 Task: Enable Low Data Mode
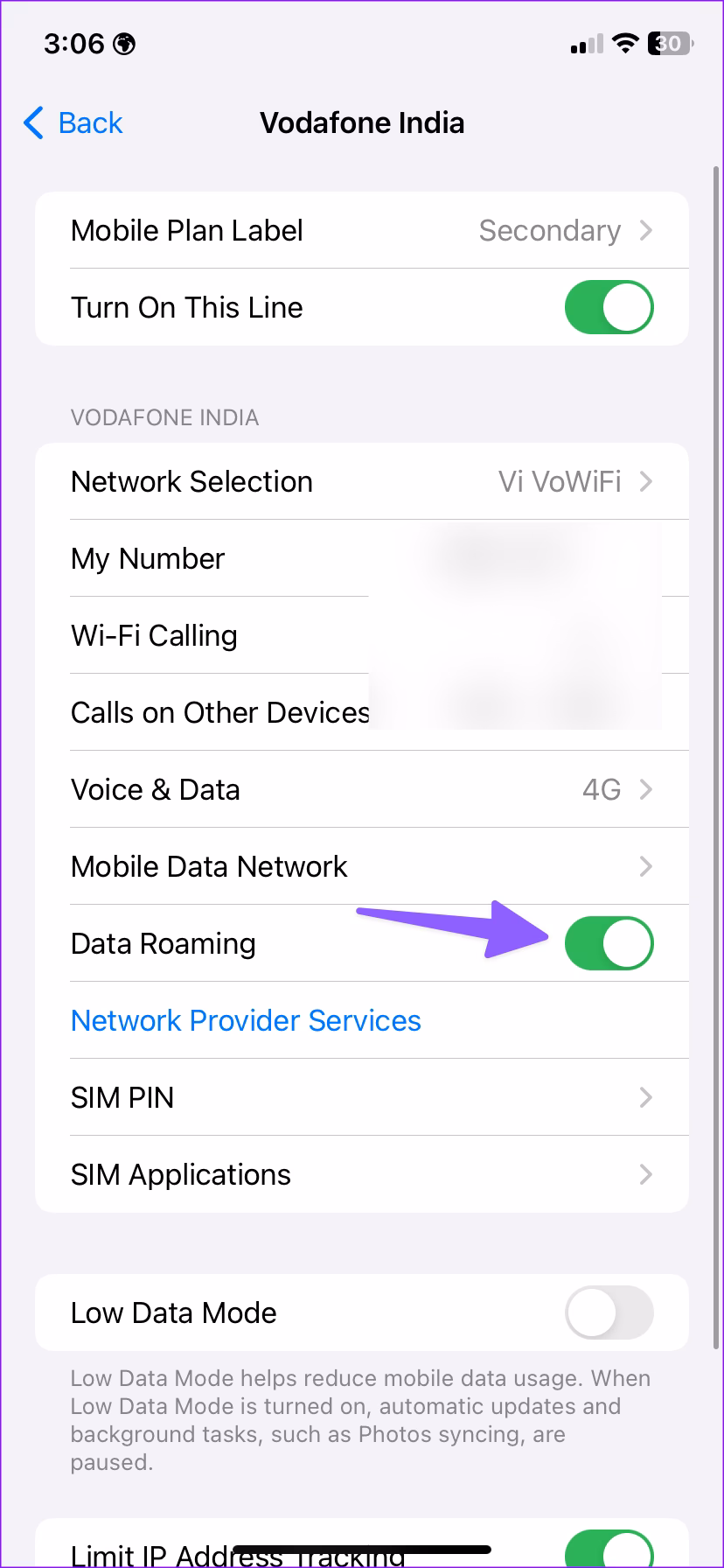click(x=609, y=1312)
